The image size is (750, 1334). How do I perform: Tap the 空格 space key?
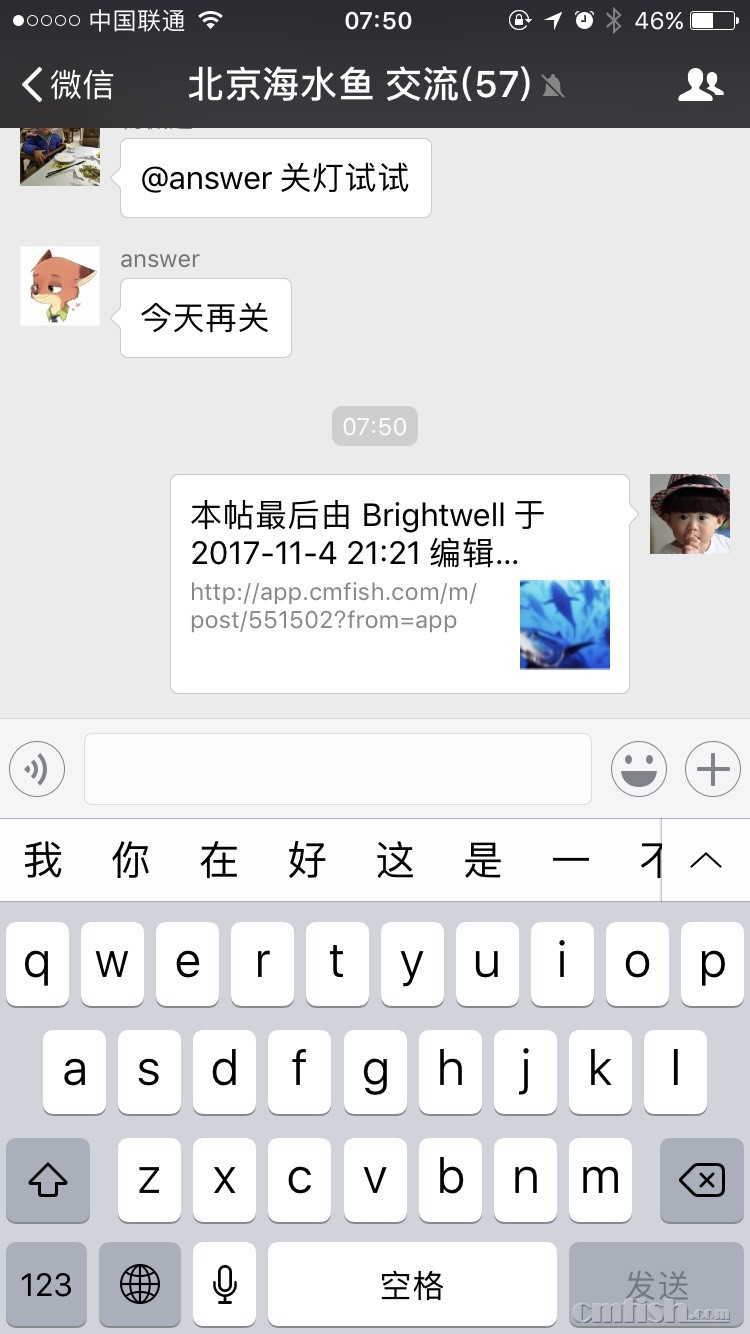[x=412, y=1284]
